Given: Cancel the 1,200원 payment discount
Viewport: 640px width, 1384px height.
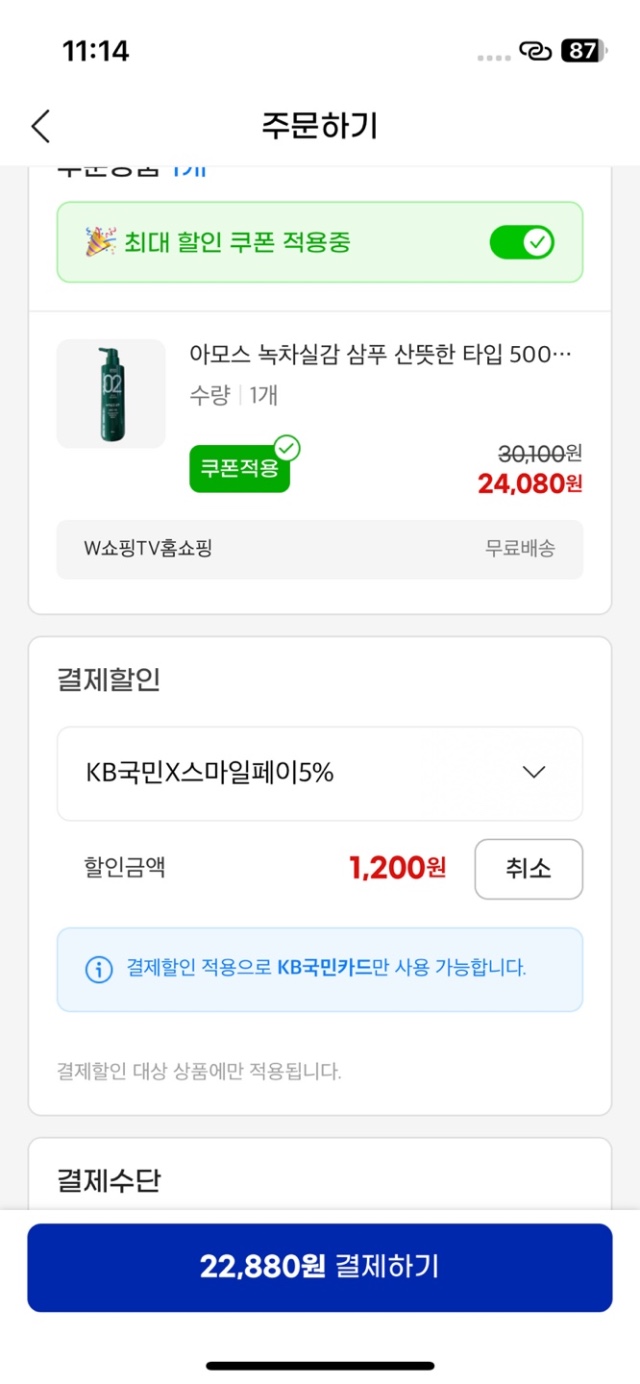Looking at the screenshot, I should 528,869.
